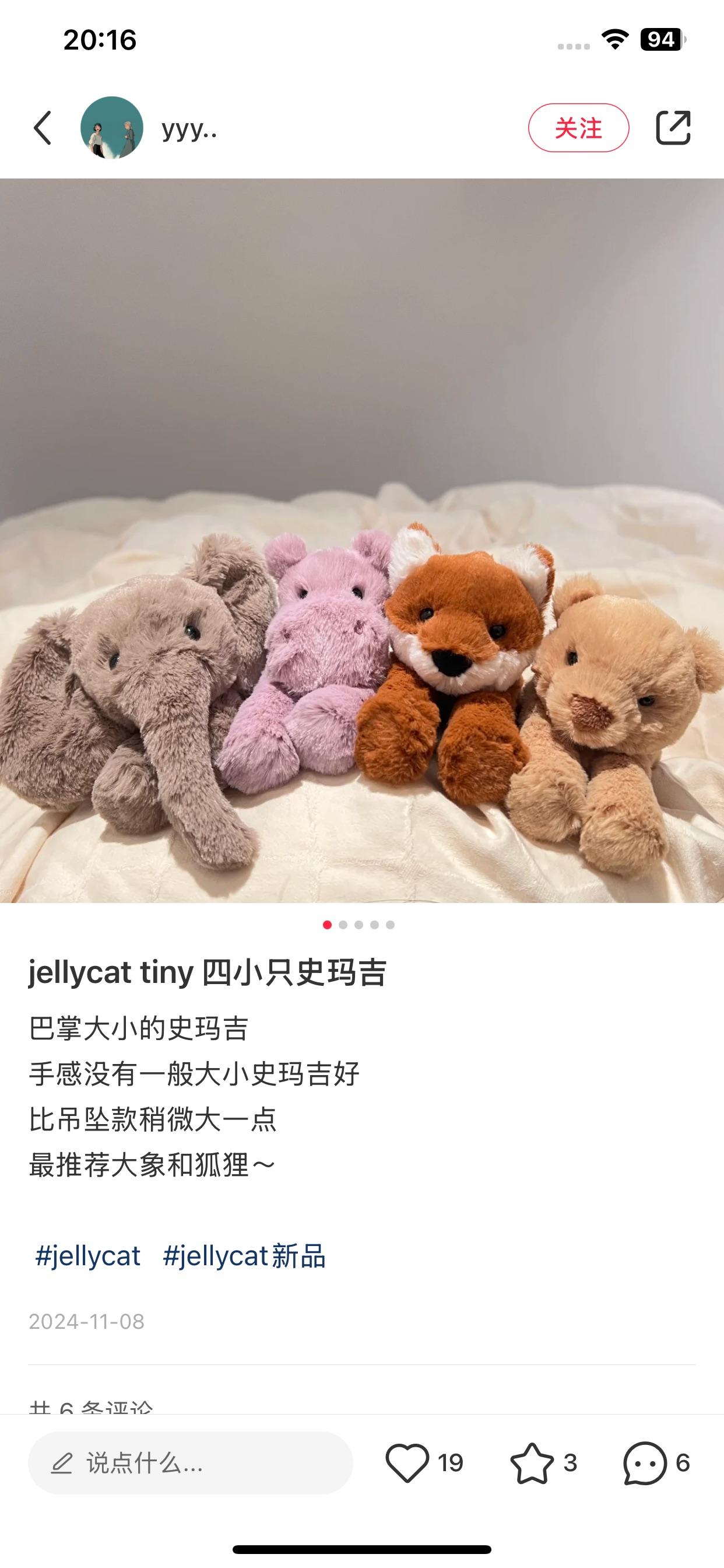Like this post with the heart
This screenshot has height=1568, width=724.
tap(407, 1462)
